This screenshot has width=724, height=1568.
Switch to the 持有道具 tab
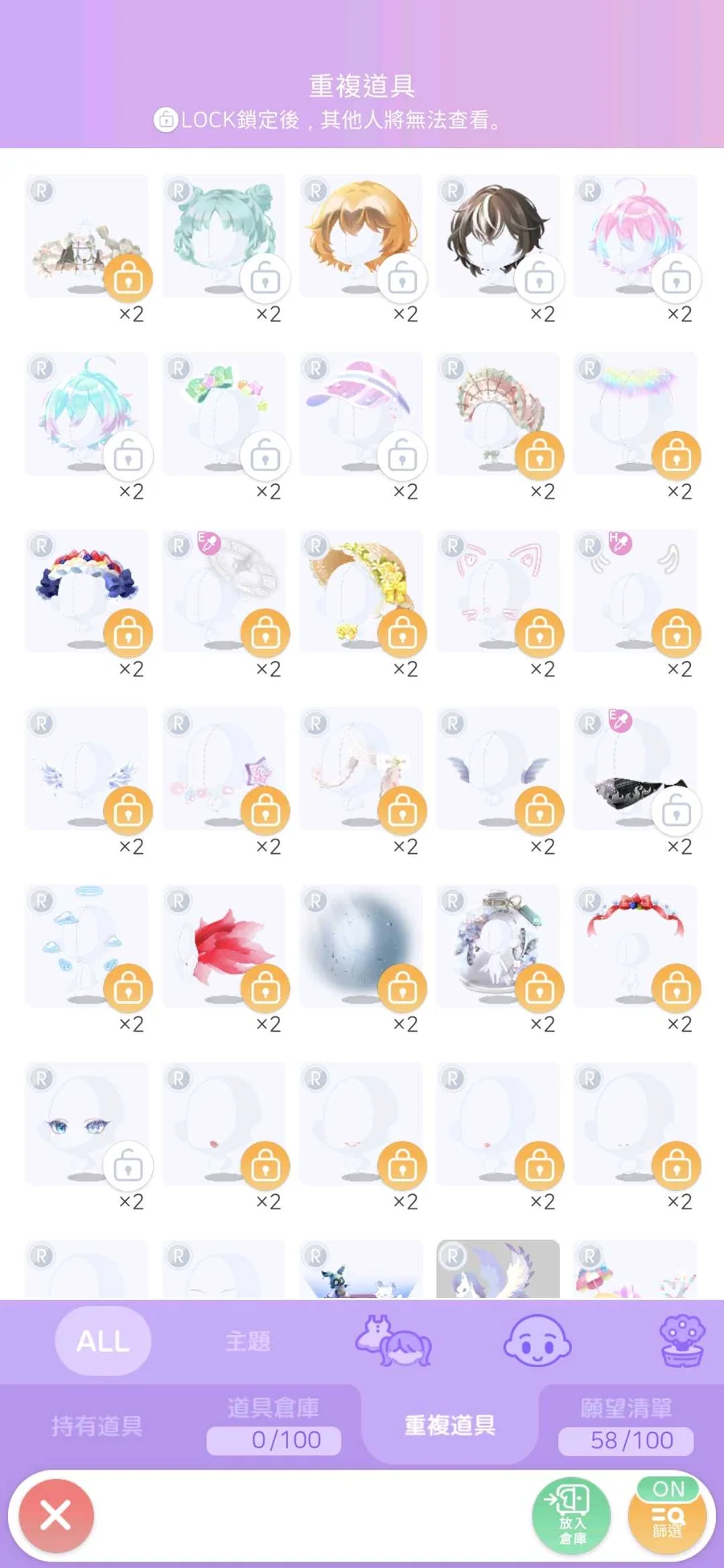click(97, 1426)
